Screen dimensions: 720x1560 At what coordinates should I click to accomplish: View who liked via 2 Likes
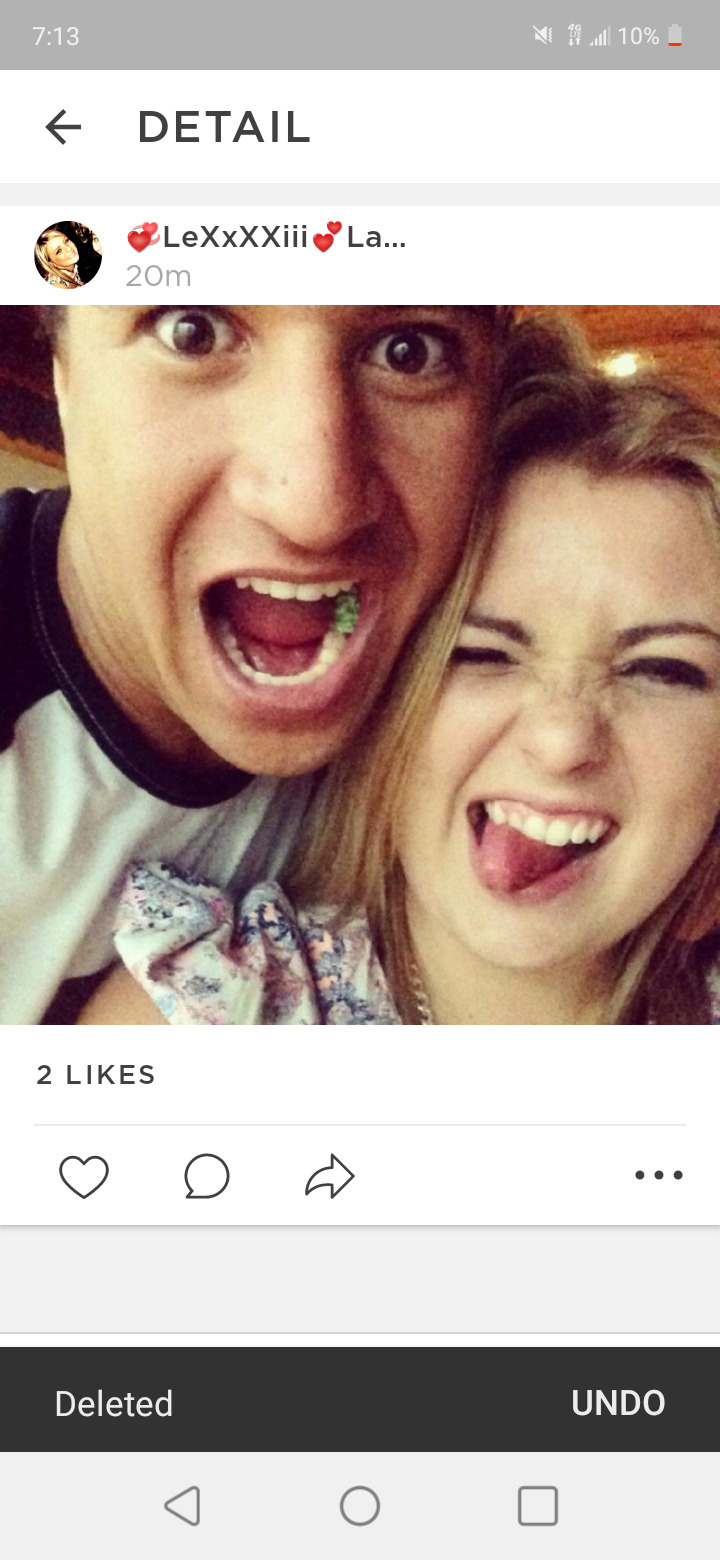[96, 1075]
